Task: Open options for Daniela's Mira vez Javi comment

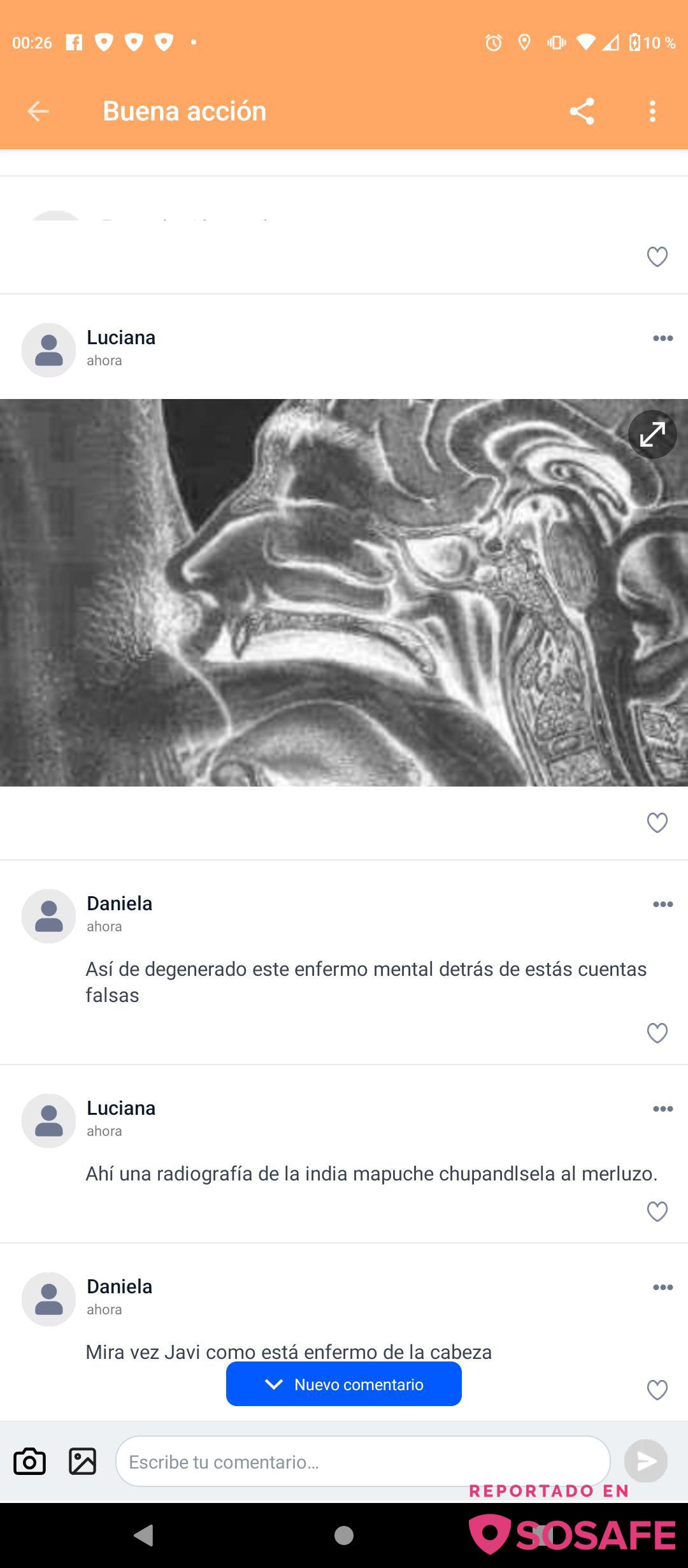Action: tap(663, 1288)
